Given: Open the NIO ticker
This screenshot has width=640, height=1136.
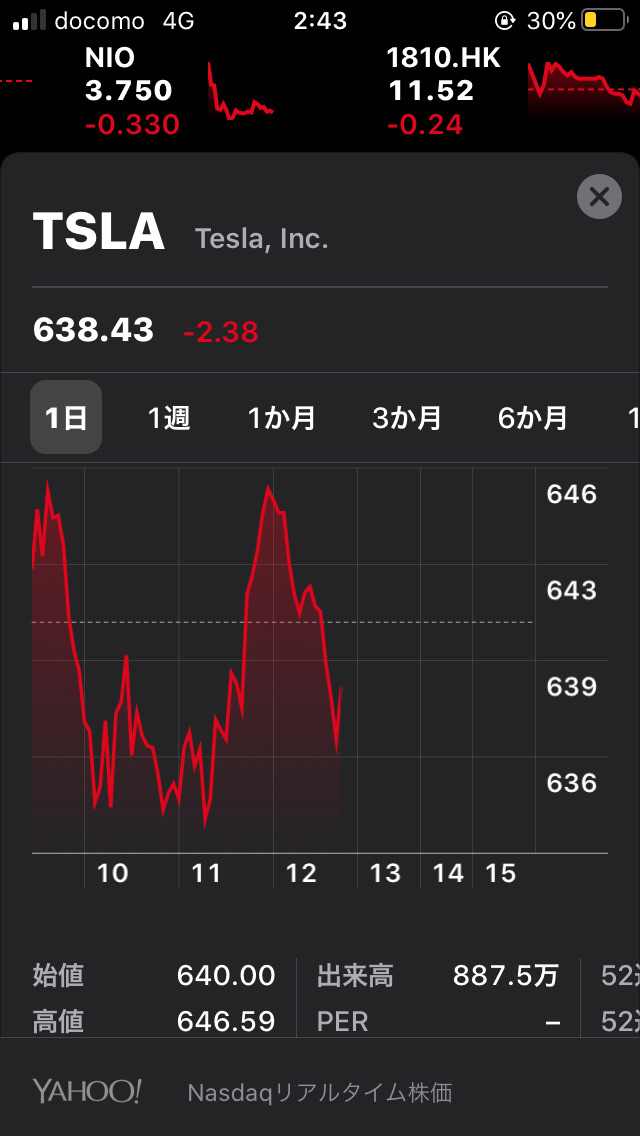Looking at the screenshot, I should click(179, 91).
